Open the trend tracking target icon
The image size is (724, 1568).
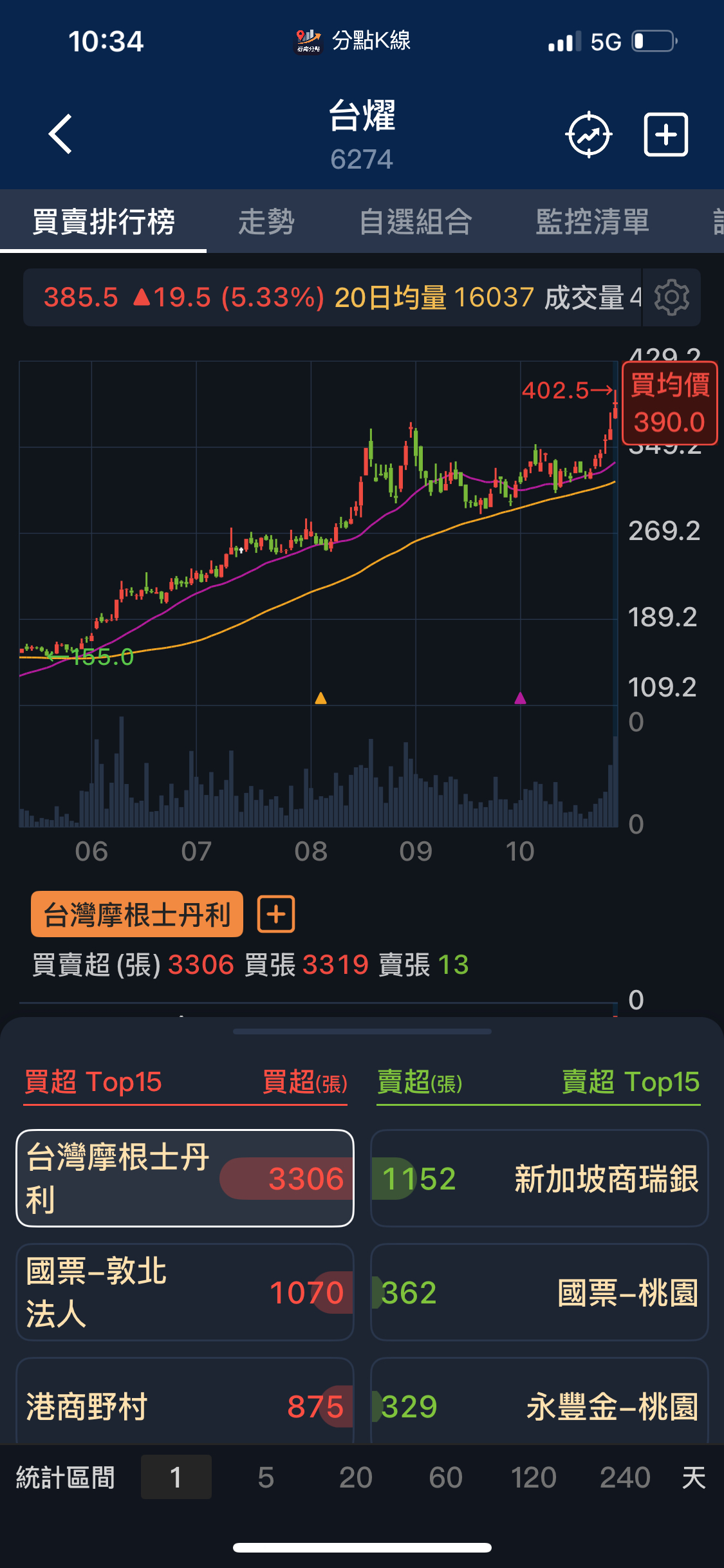pos(588,135)
